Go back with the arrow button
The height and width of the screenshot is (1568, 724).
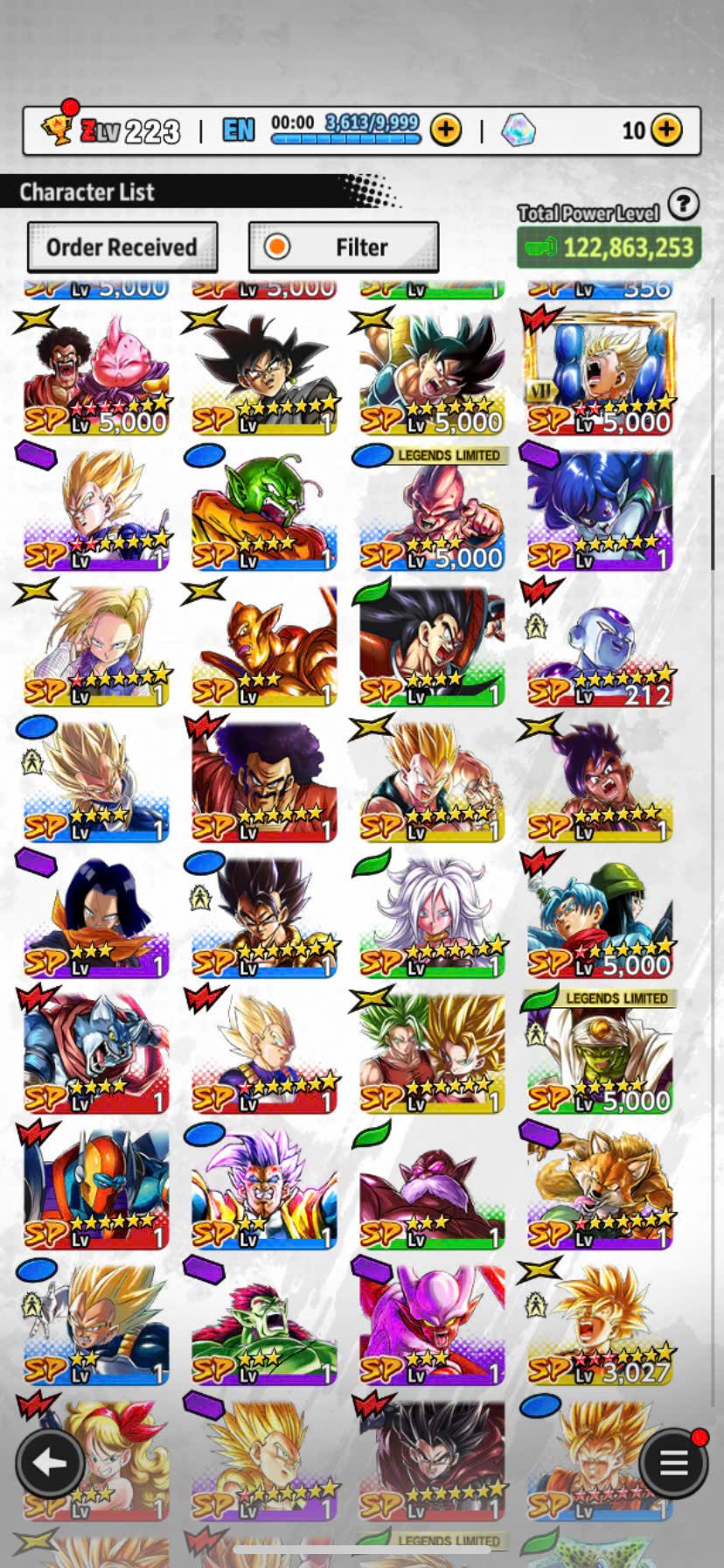click(x=50, y=1461)
